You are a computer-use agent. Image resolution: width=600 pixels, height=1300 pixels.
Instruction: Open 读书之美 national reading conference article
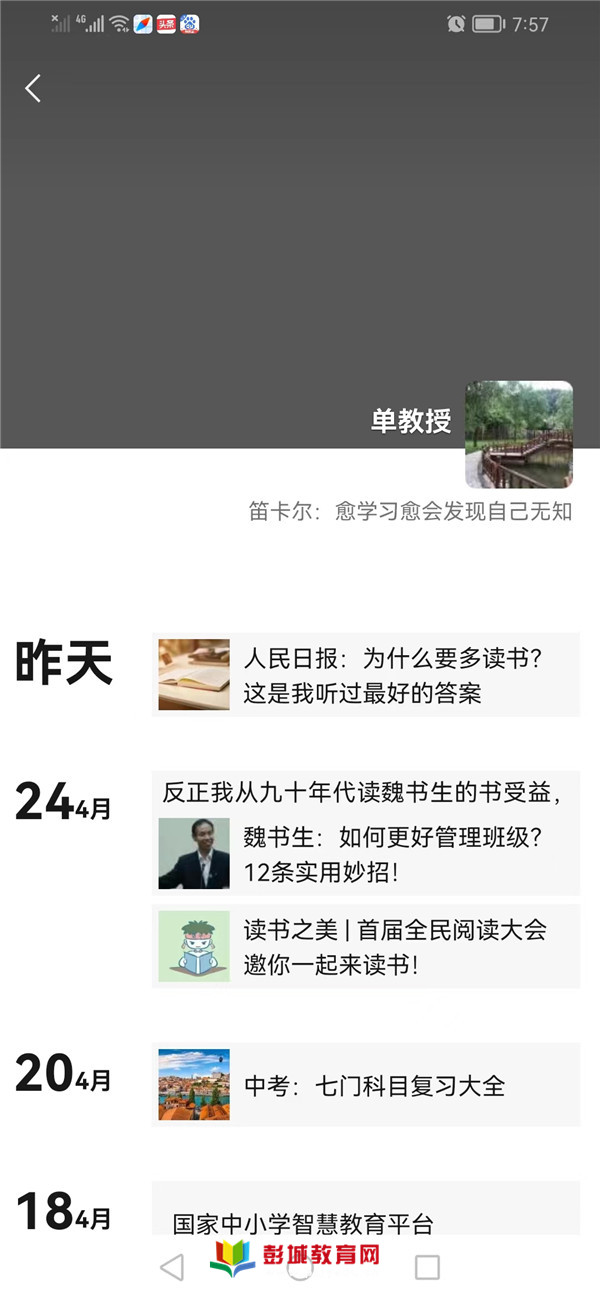pos(366,946)
